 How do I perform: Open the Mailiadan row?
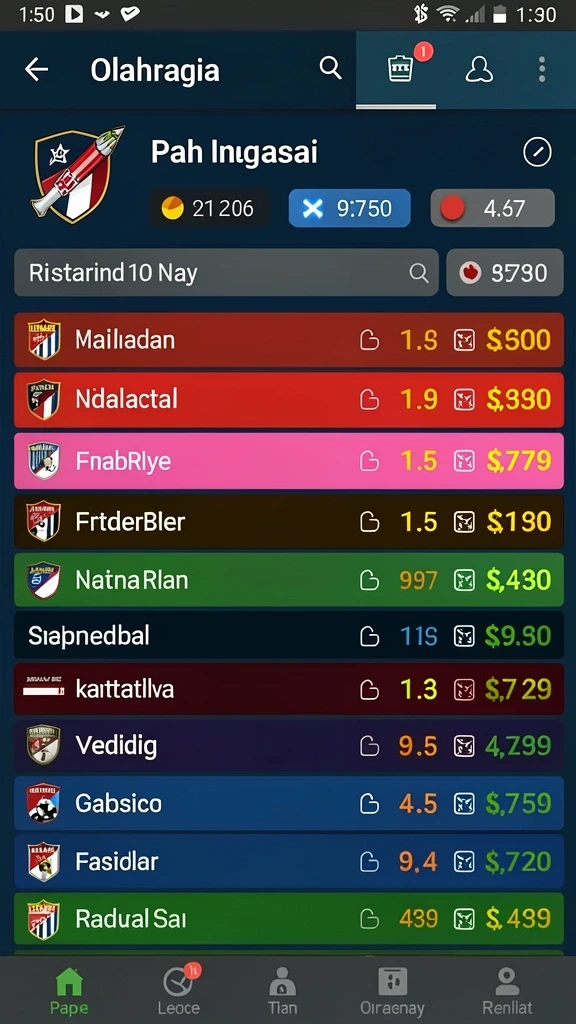coord(289,340)
